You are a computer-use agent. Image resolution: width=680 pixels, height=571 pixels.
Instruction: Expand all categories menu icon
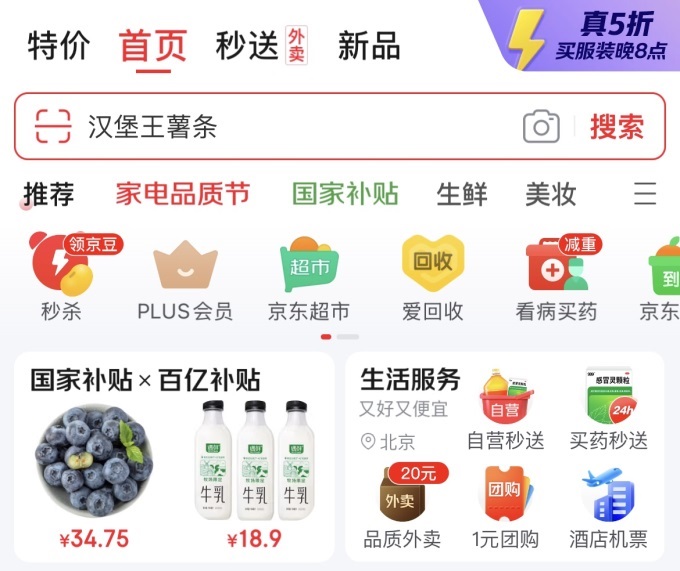pyautogui.click(x=645, y=193)
